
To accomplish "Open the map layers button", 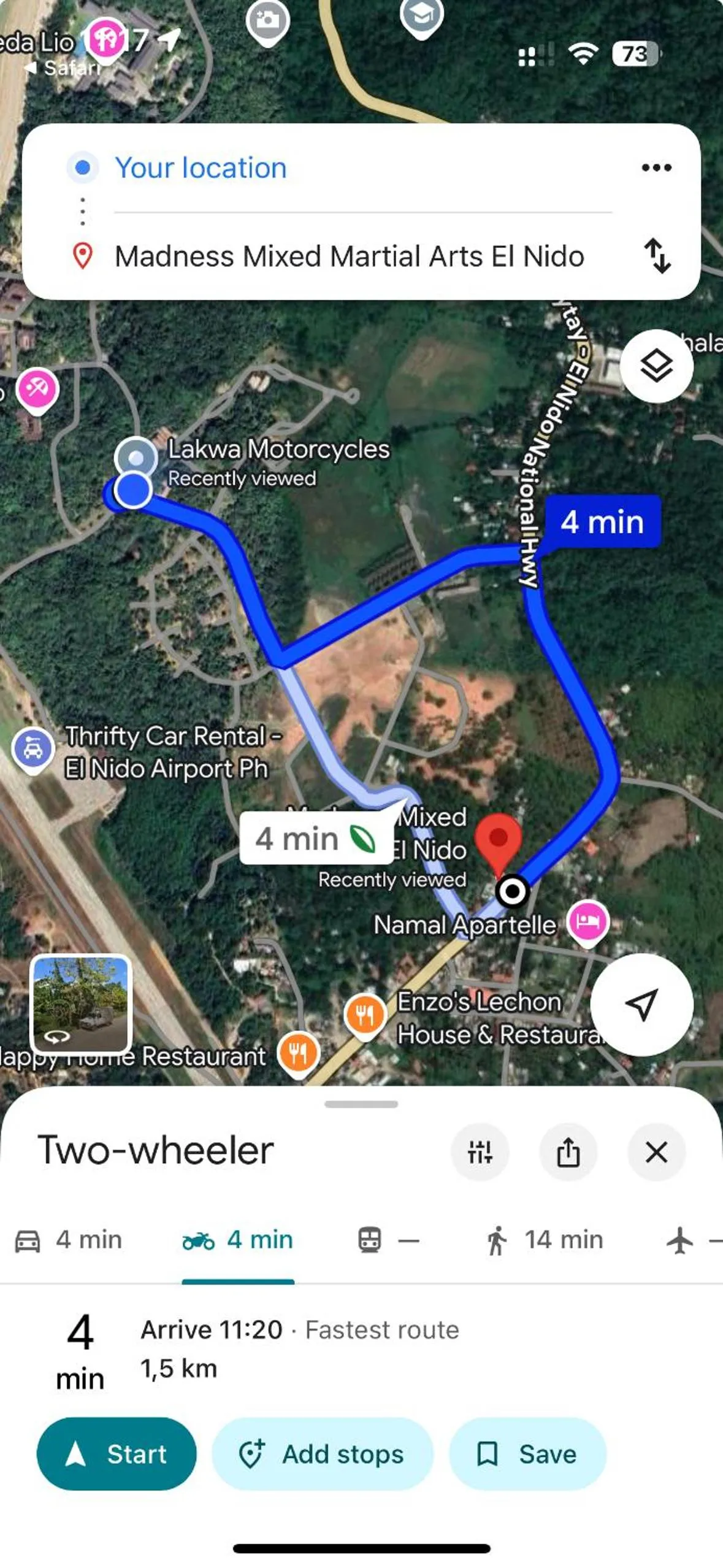I will coord(656,366).
